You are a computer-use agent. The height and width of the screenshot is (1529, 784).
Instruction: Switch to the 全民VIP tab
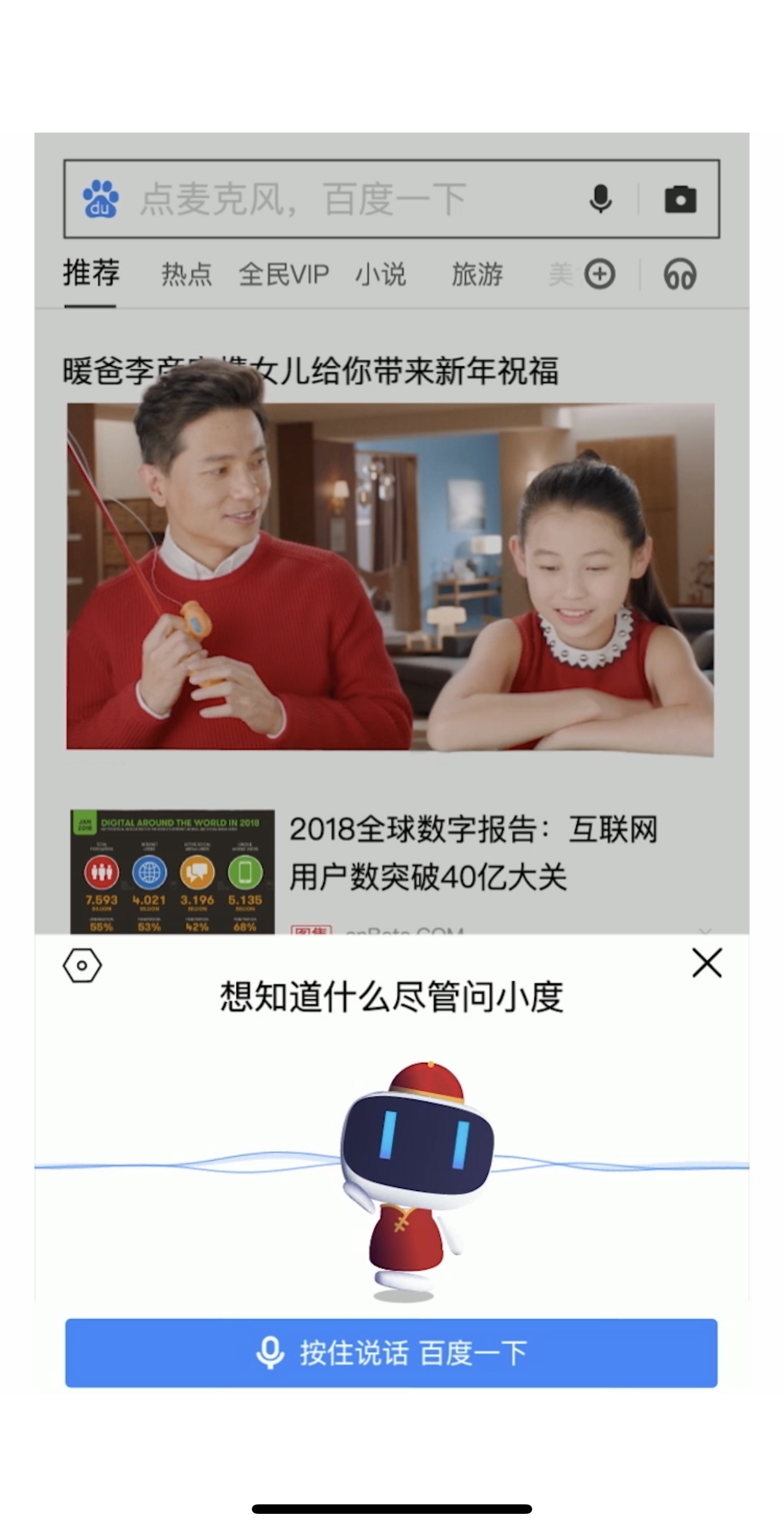[283, 275]
